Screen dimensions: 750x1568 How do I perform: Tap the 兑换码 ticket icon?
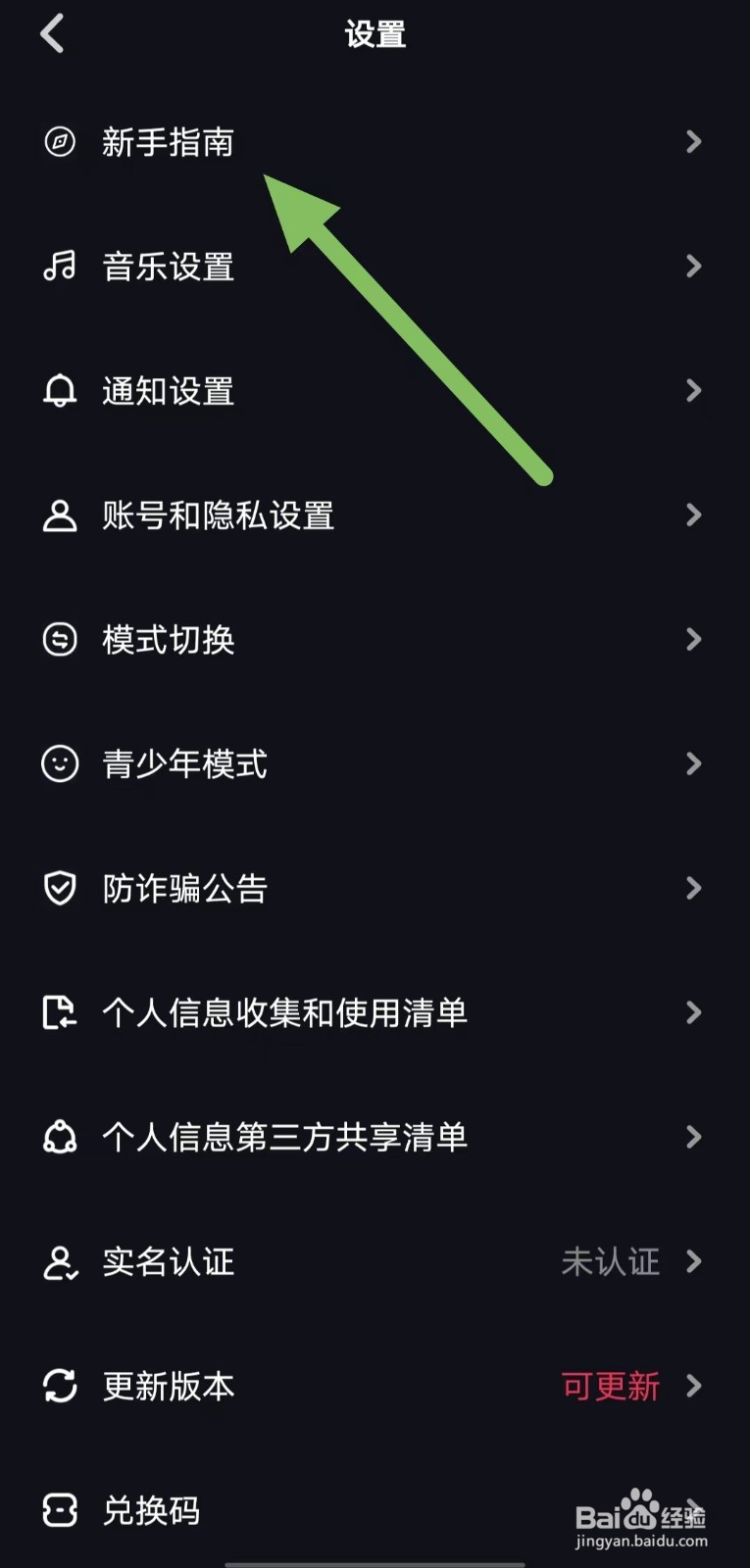coord(60,1511)
